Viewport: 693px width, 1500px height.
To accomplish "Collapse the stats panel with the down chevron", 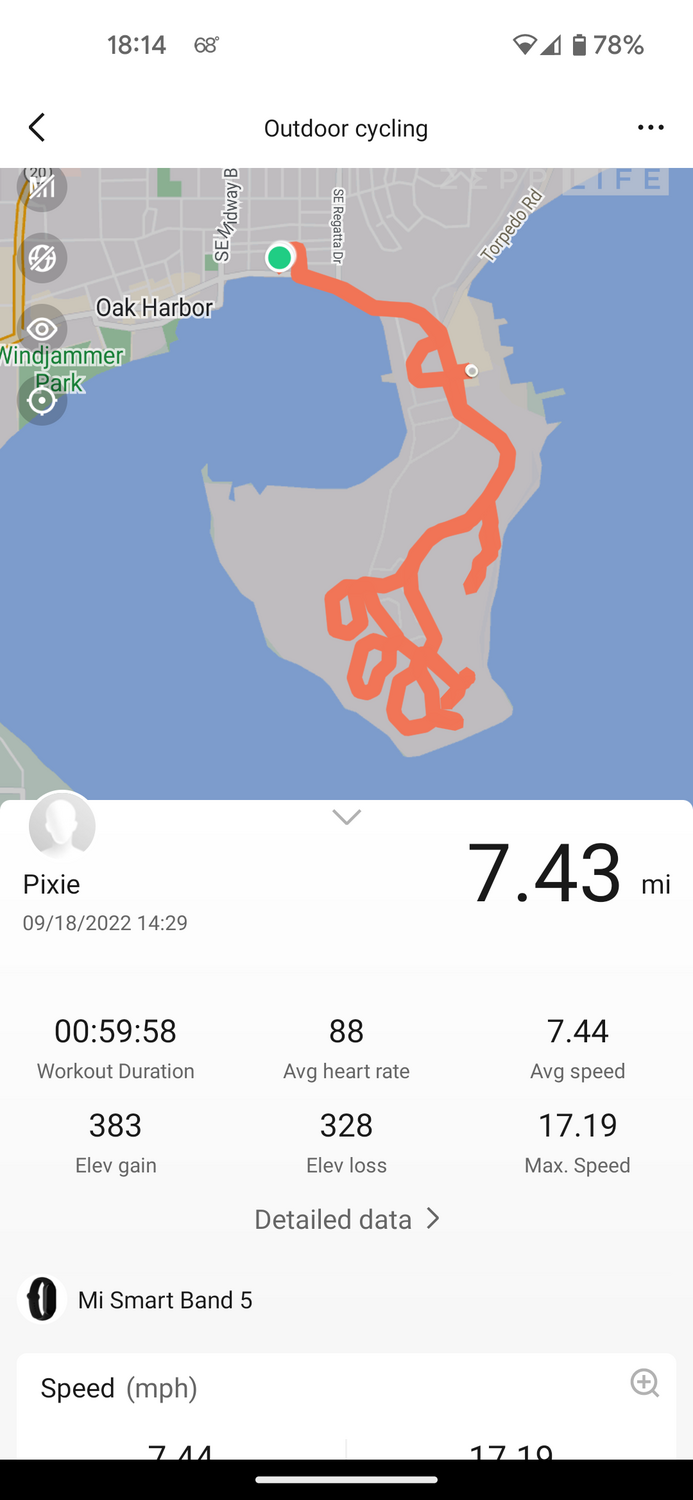I will [346, 817].
